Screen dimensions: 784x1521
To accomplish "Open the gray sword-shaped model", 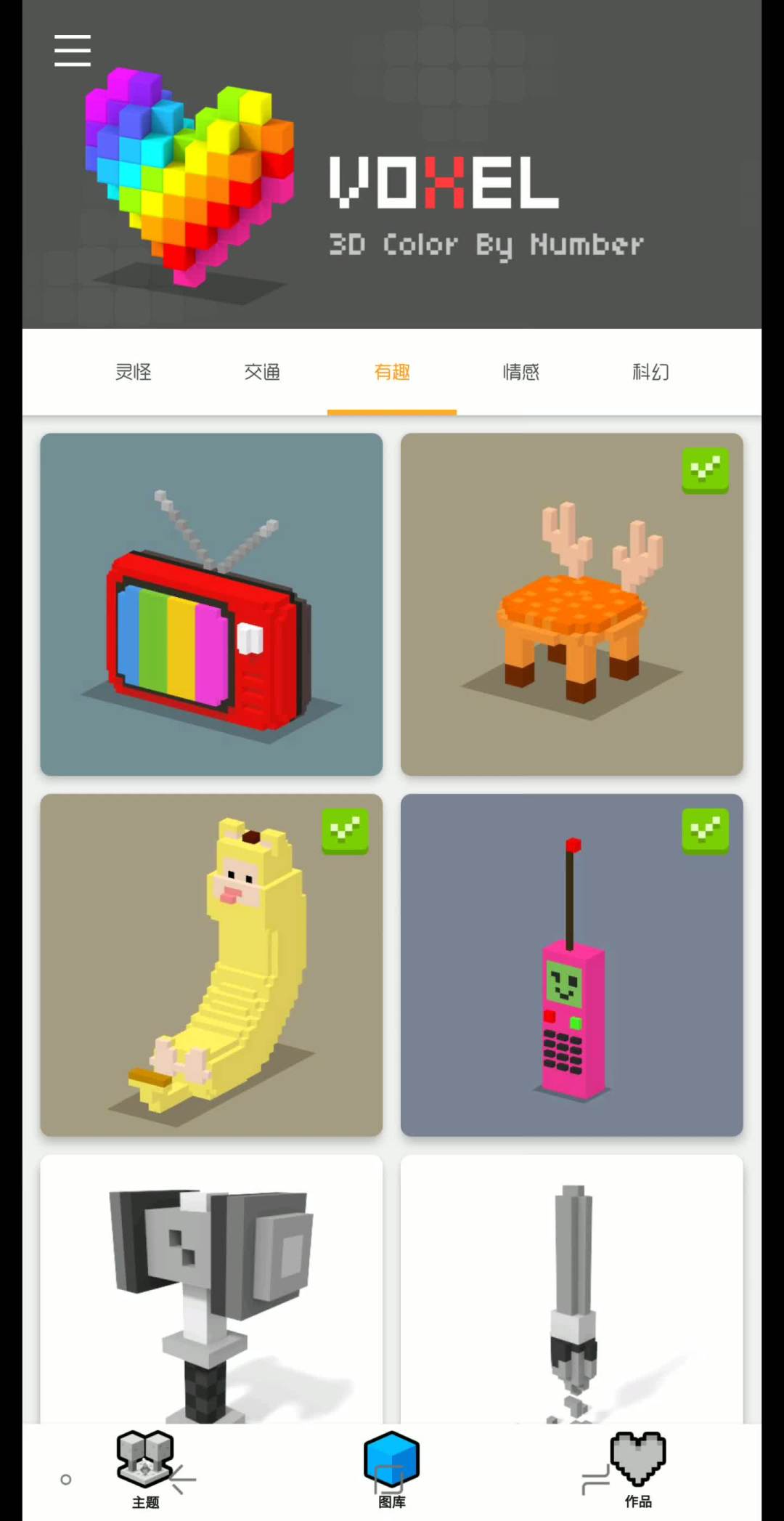I will [x=572, y=1289].
